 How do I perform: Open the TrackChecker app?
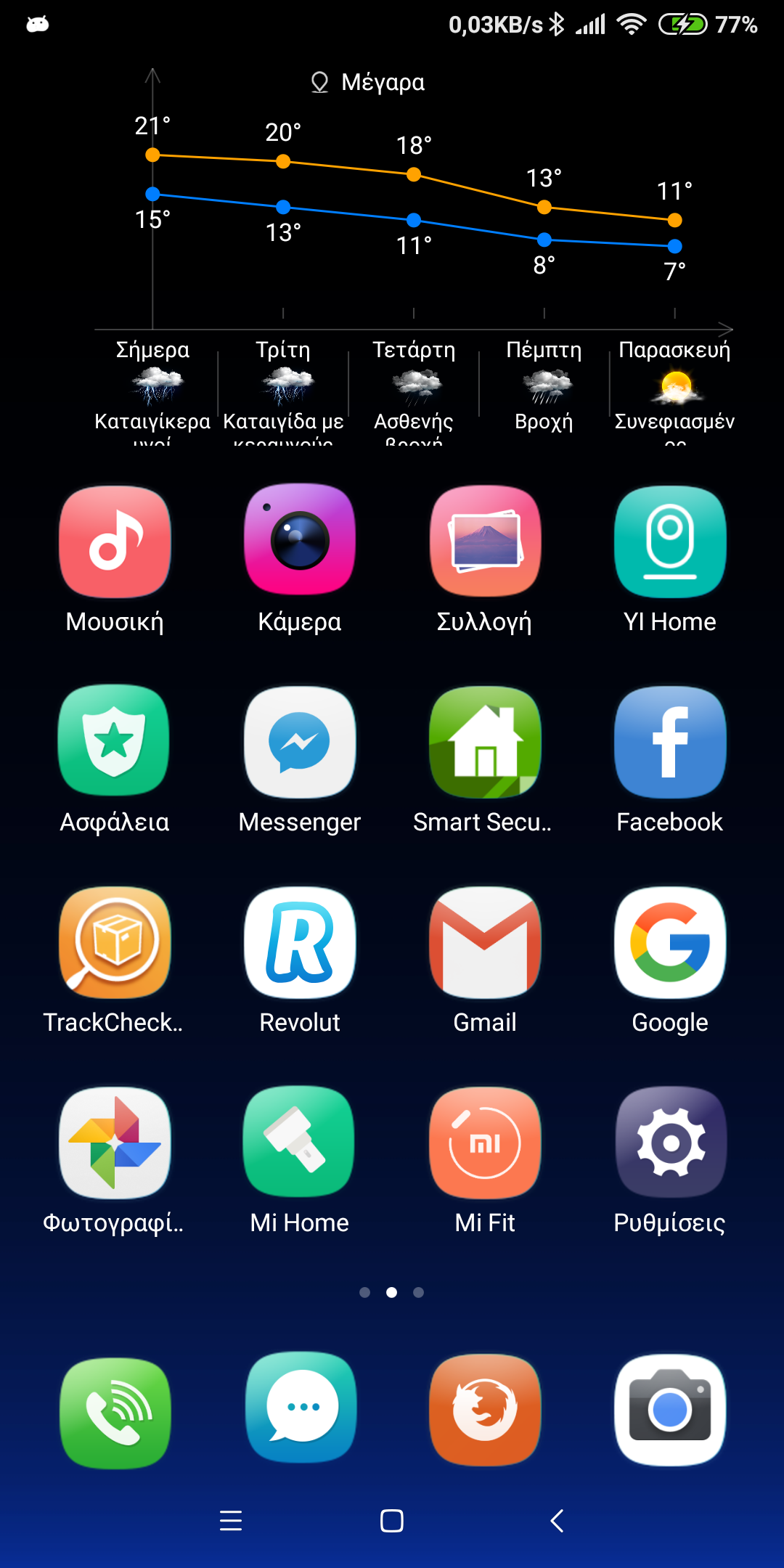tap(115, 942)
